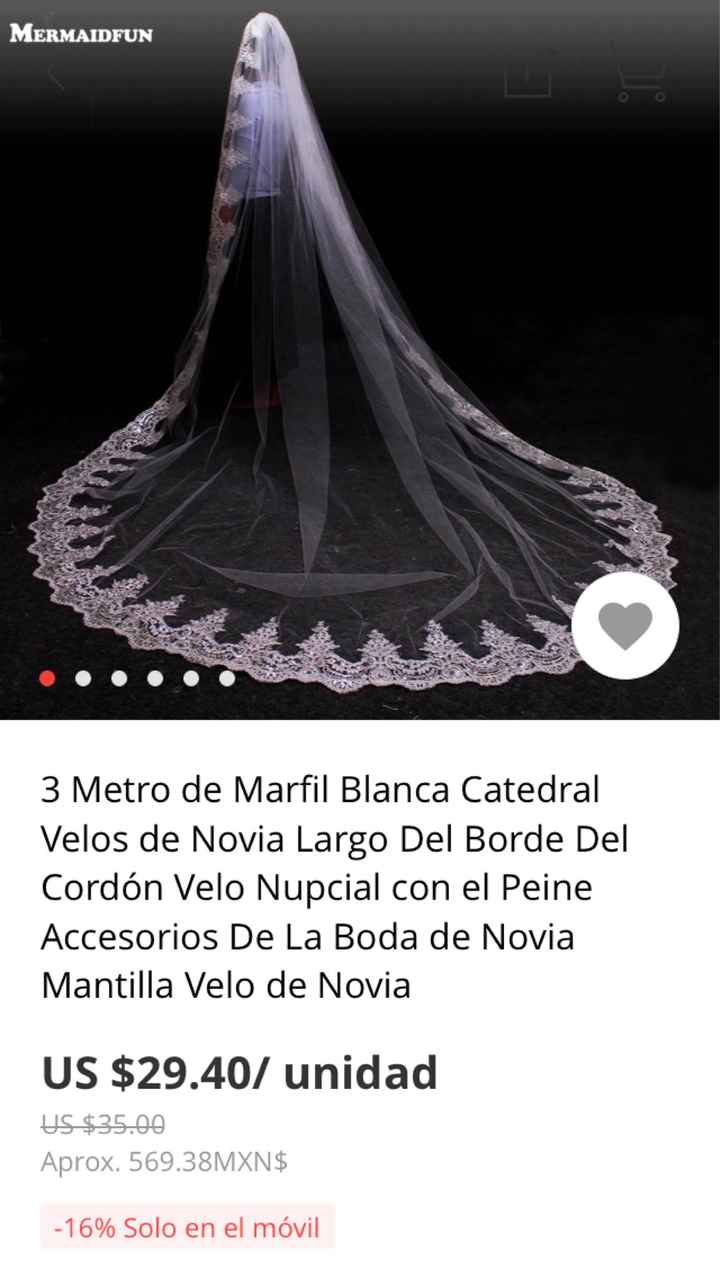Select the fifth pagination dot
Viewport: 720px width, 1277px height.
point(191,678)
